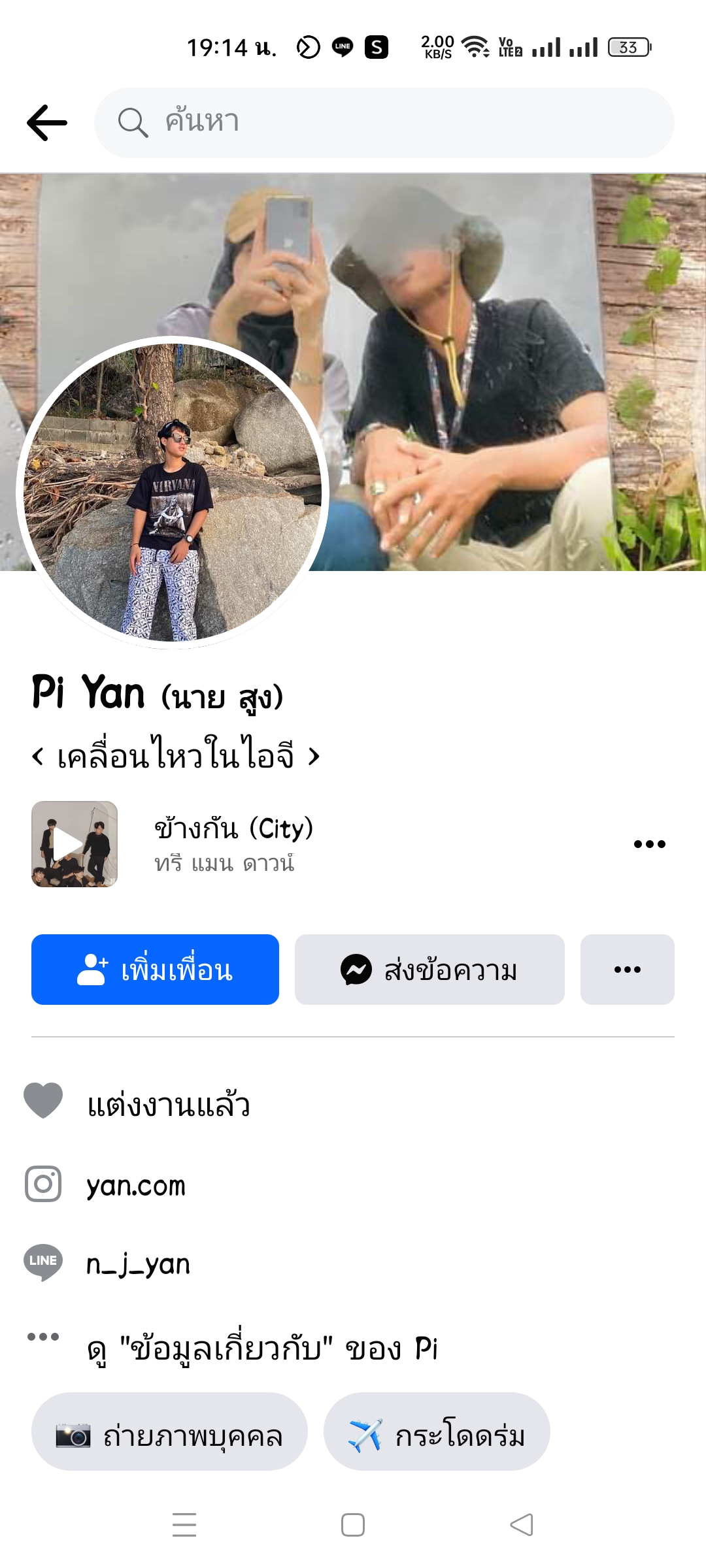Open the LINE ID n_j_yan
The image size is (706, 1568).
(x=138, y=1265)
